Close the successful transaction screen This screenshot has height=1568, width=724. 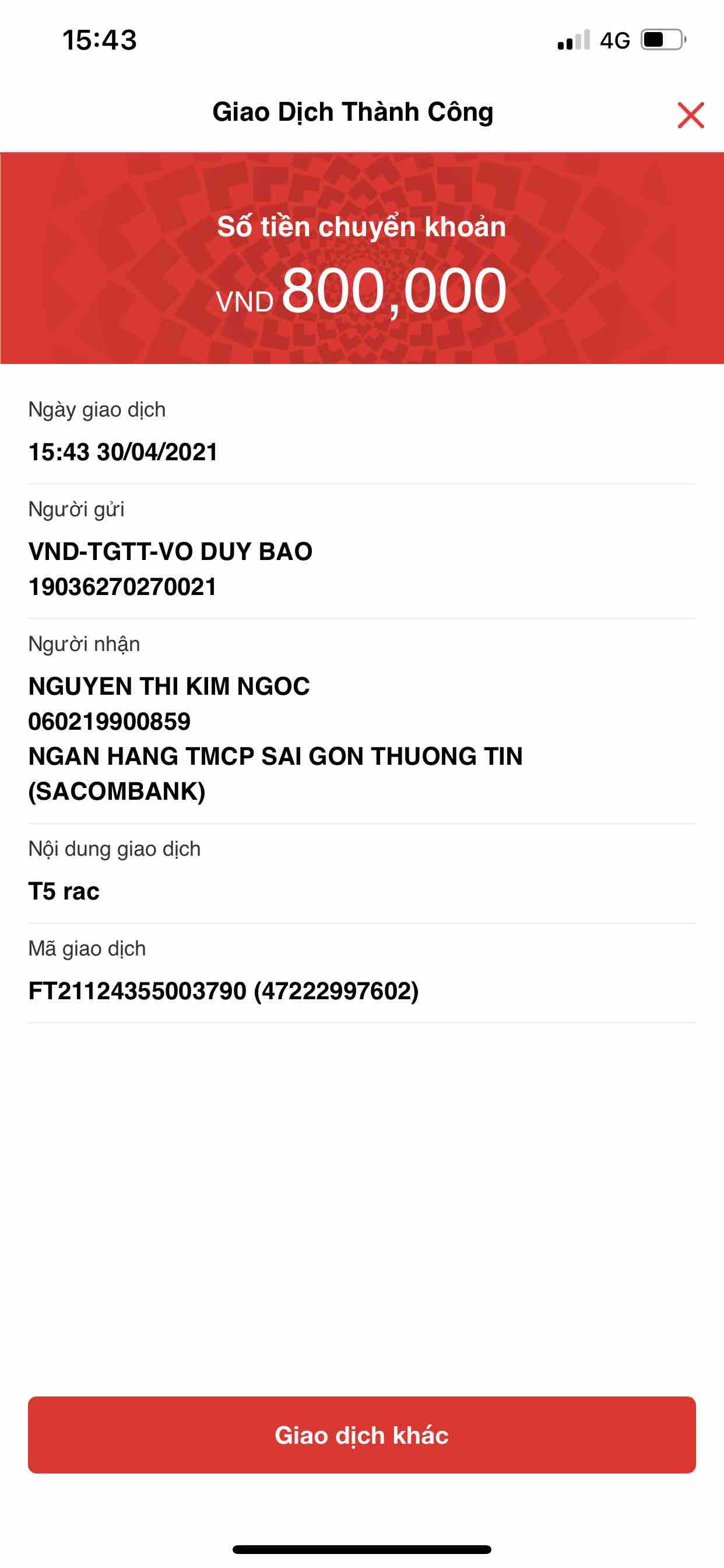pyautogui.click(x=691, y=115)
